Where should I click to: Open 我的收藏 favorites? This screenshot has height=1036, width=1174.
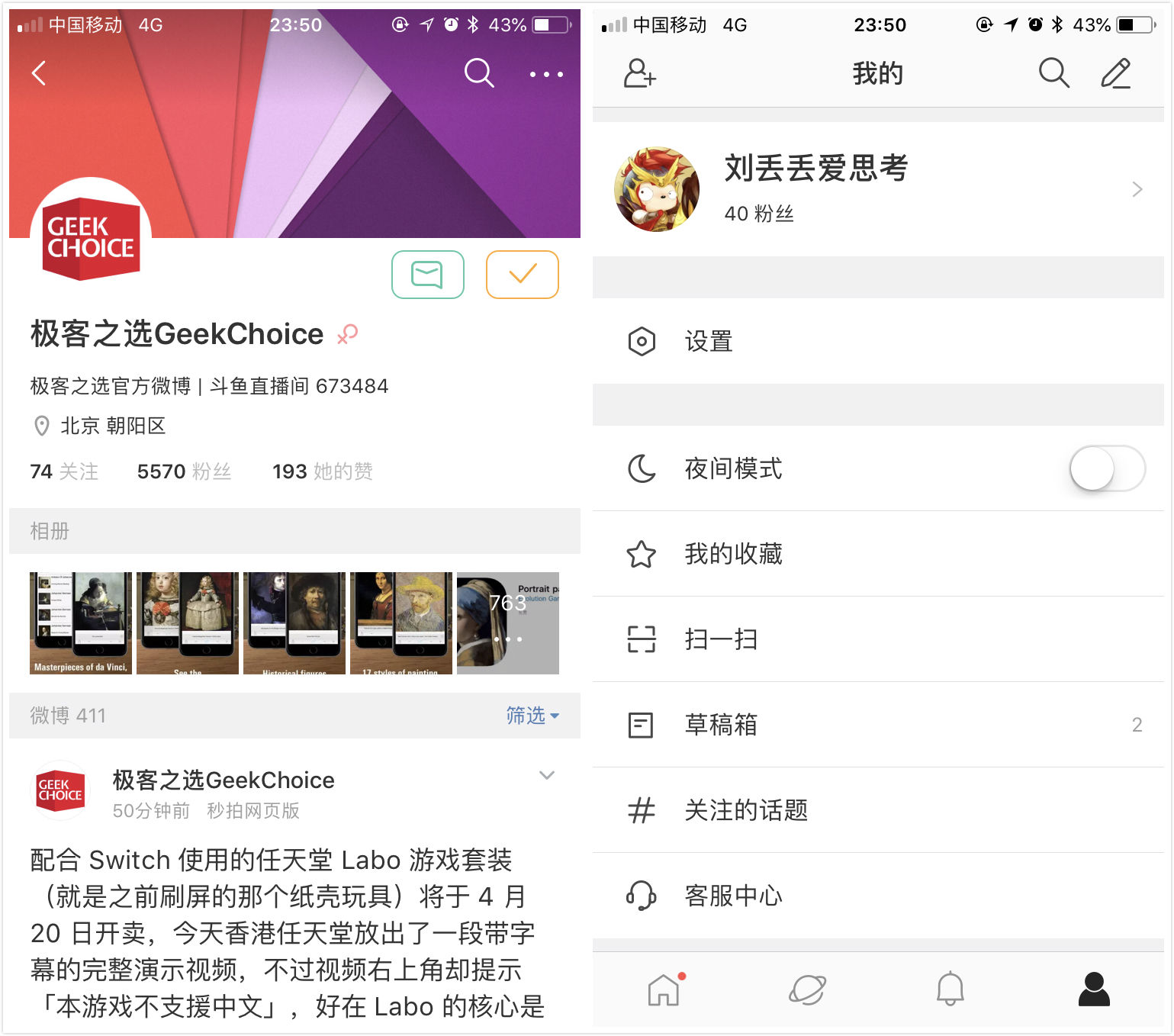[x=877, y=554]
